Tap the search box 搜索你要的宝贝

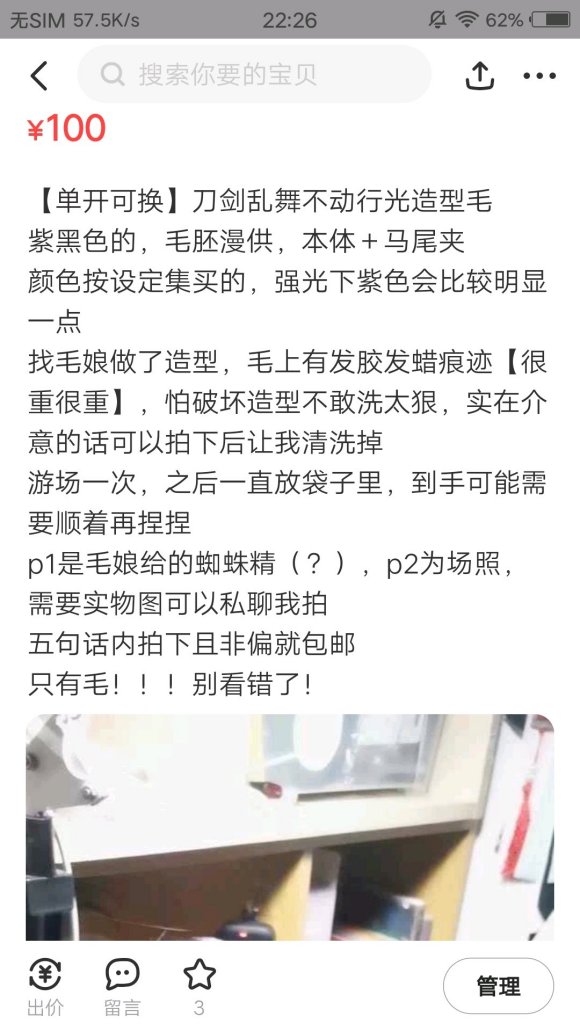pos(254,74)
